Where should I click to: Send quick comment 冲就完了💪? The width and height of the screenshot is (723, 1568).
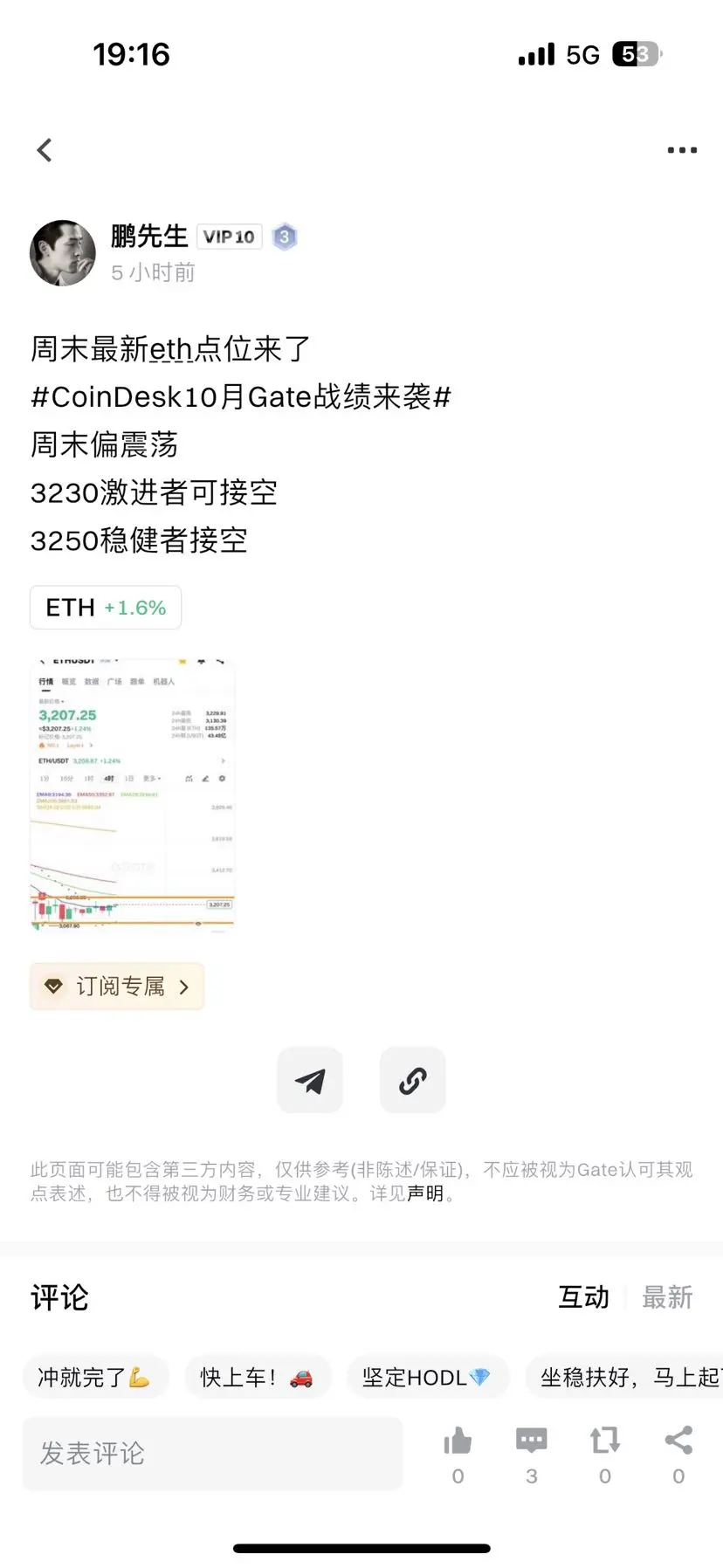(96, 1377)
